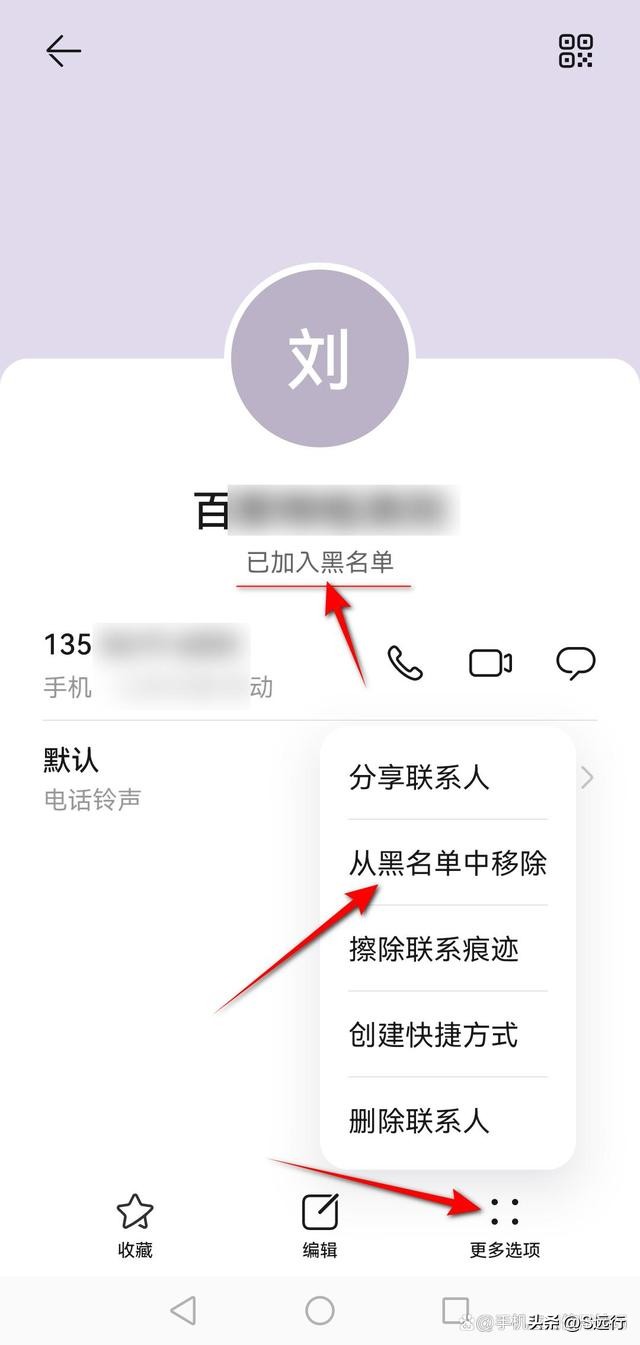Screen dimensions: 640x1345
Task: Choose 删除联系人 from the menu
Action: (x=419, y=1120)
